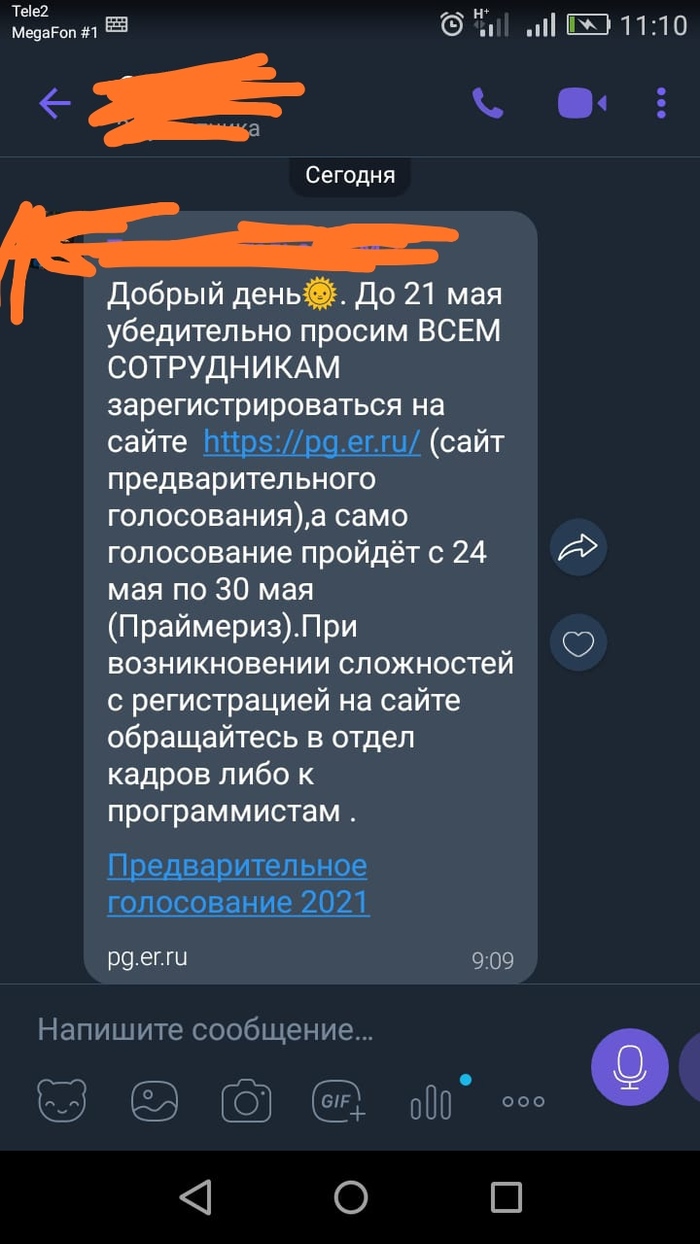Open recent apps via square button
The image size is (700, 1244).
click(x=506, y=1197)
